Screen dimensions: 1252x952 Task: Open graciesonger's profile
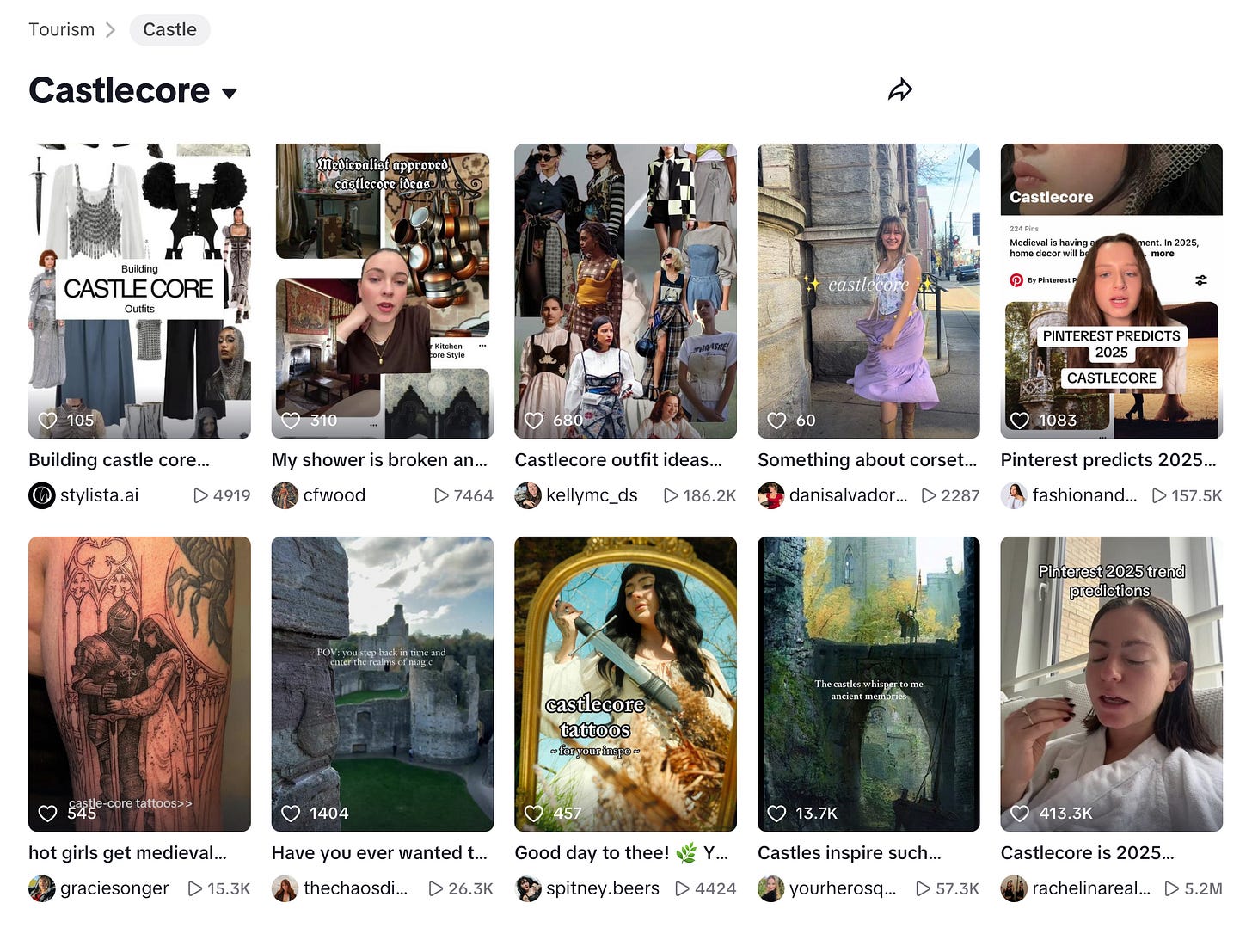tap(99, 888)
